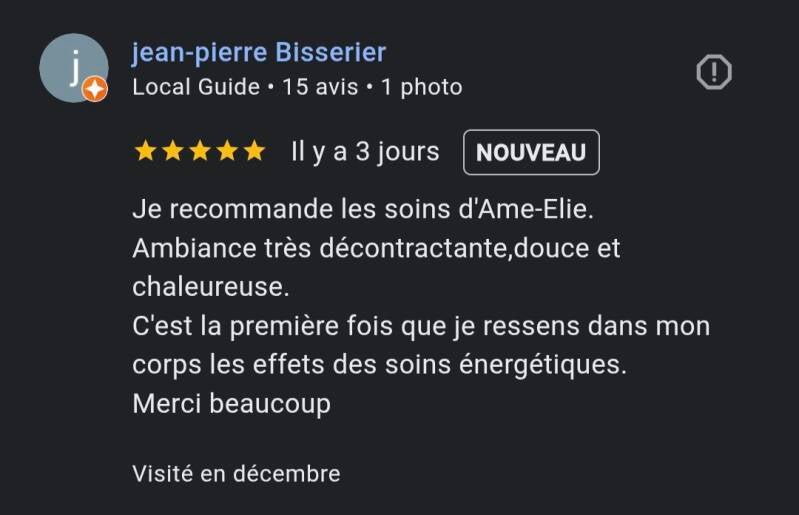The image size is (799, 515).
Task: Report this review via the flag icon
Action: click(x=713, y=72)
